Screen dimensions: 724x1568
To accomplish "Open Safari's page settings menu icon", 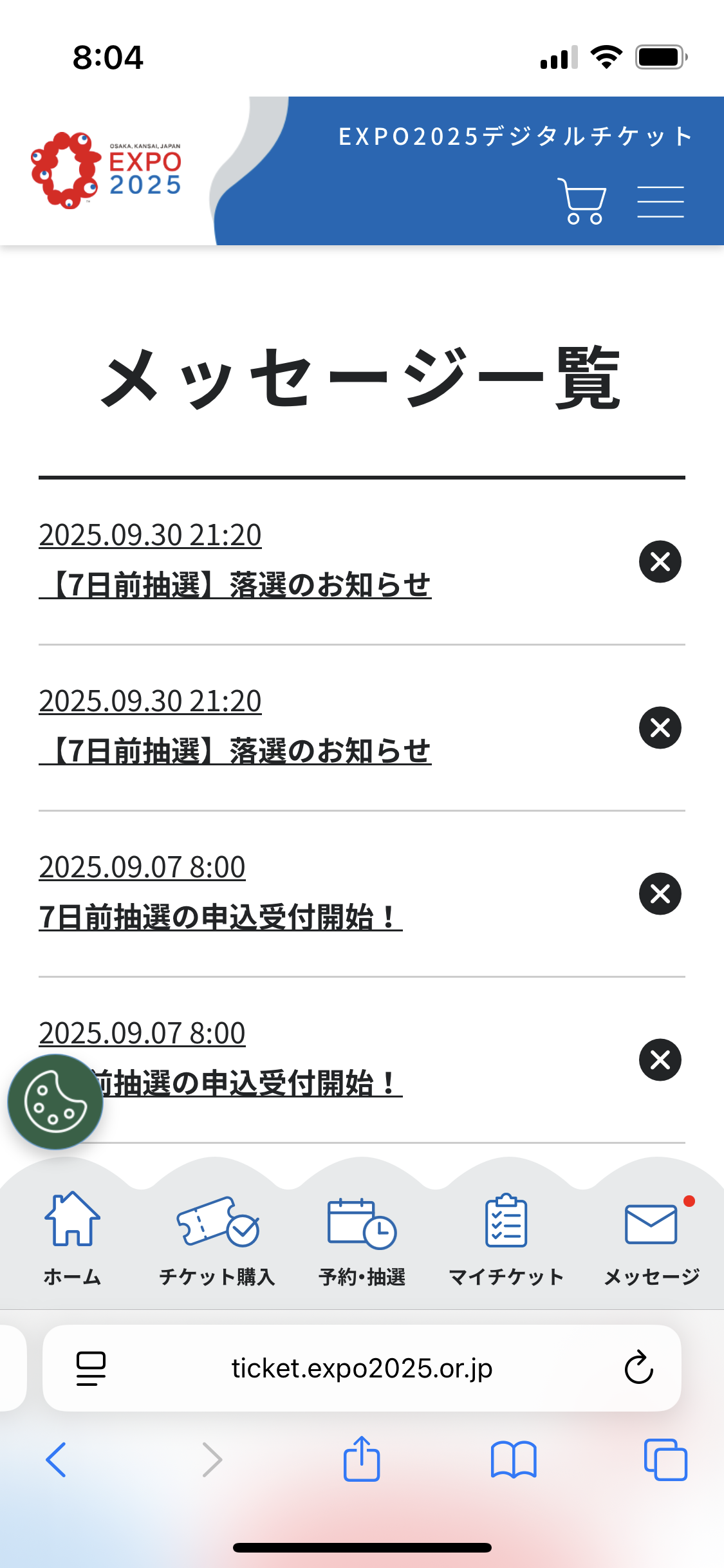I will [x=91, y=1368].
